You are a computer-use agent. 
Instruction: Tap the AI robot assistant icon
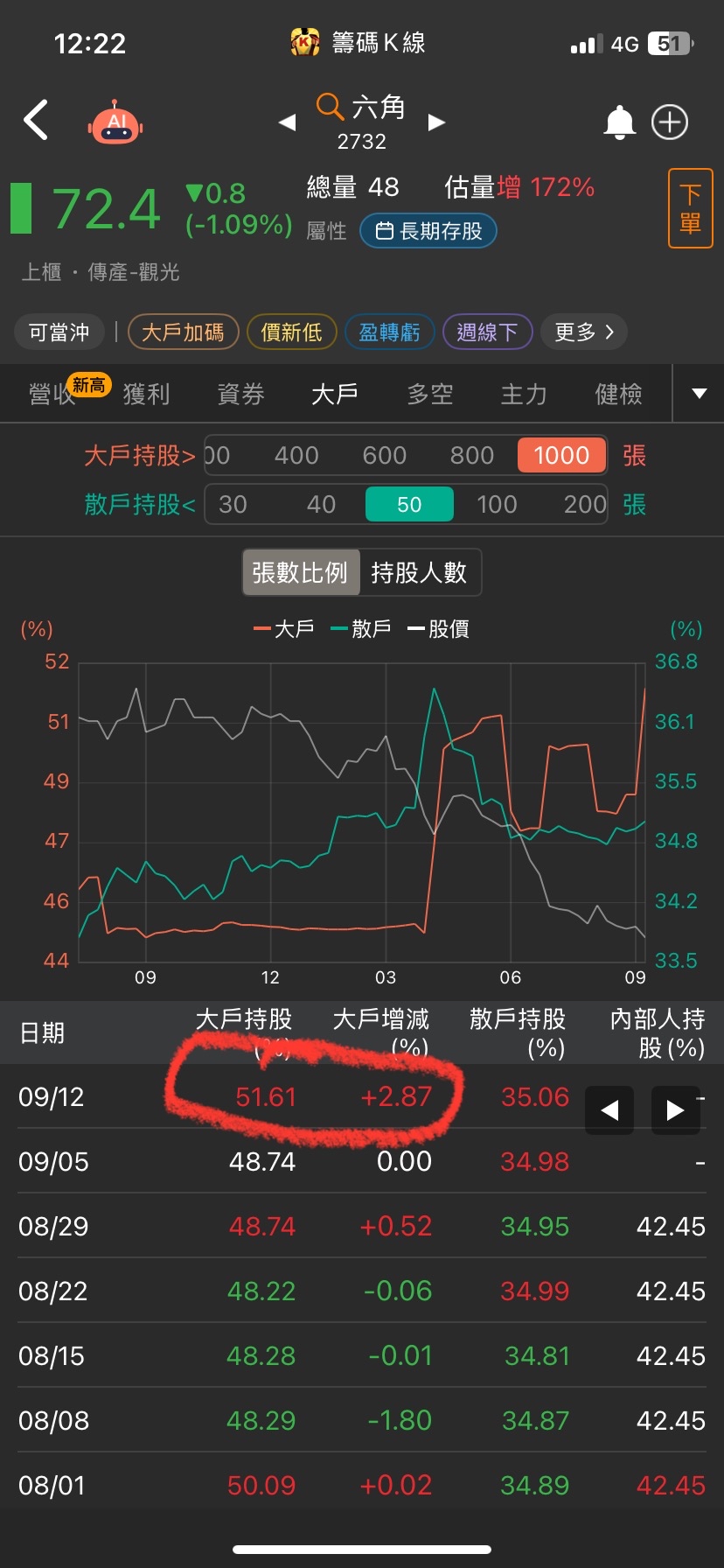[115, 122]
